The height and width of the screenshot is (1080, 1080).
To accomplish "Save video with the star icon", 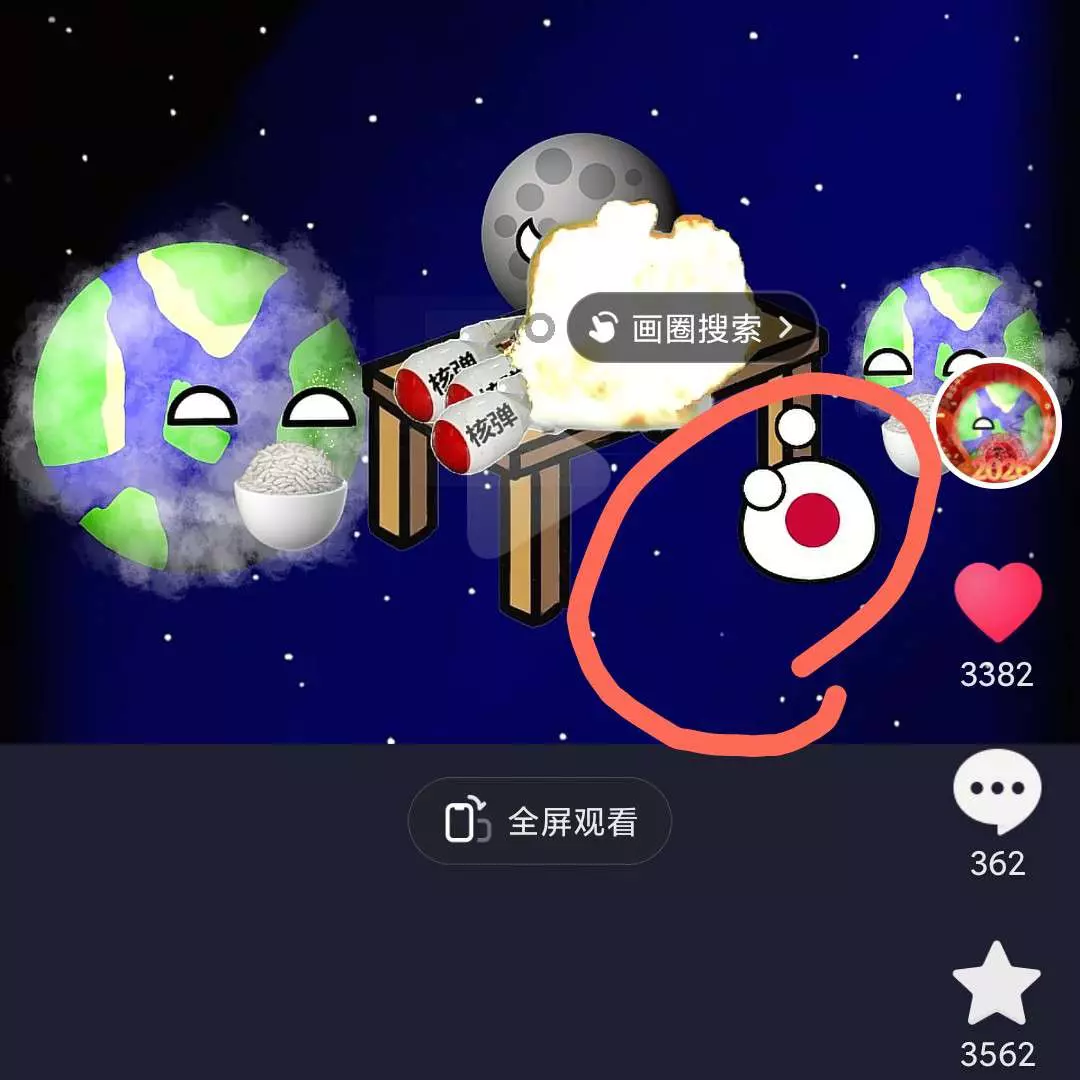I will (x=997, y=984).
